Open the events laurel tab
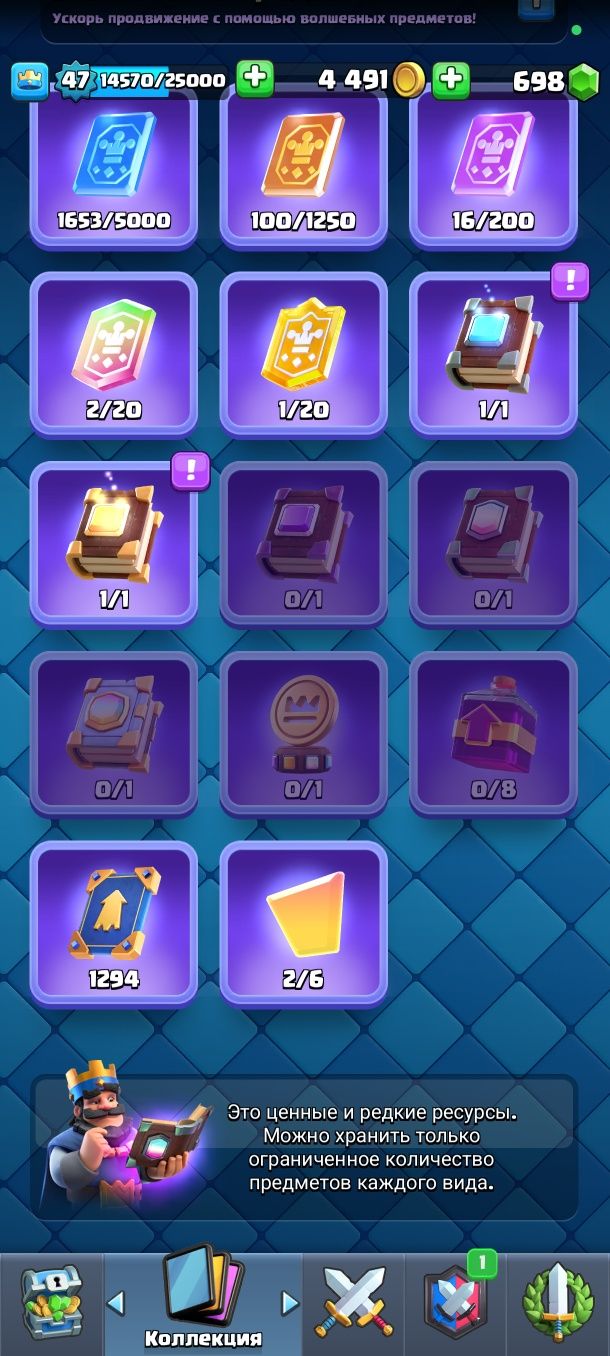This screenshot has width=610, height=1356. [x=558, y=1303]
